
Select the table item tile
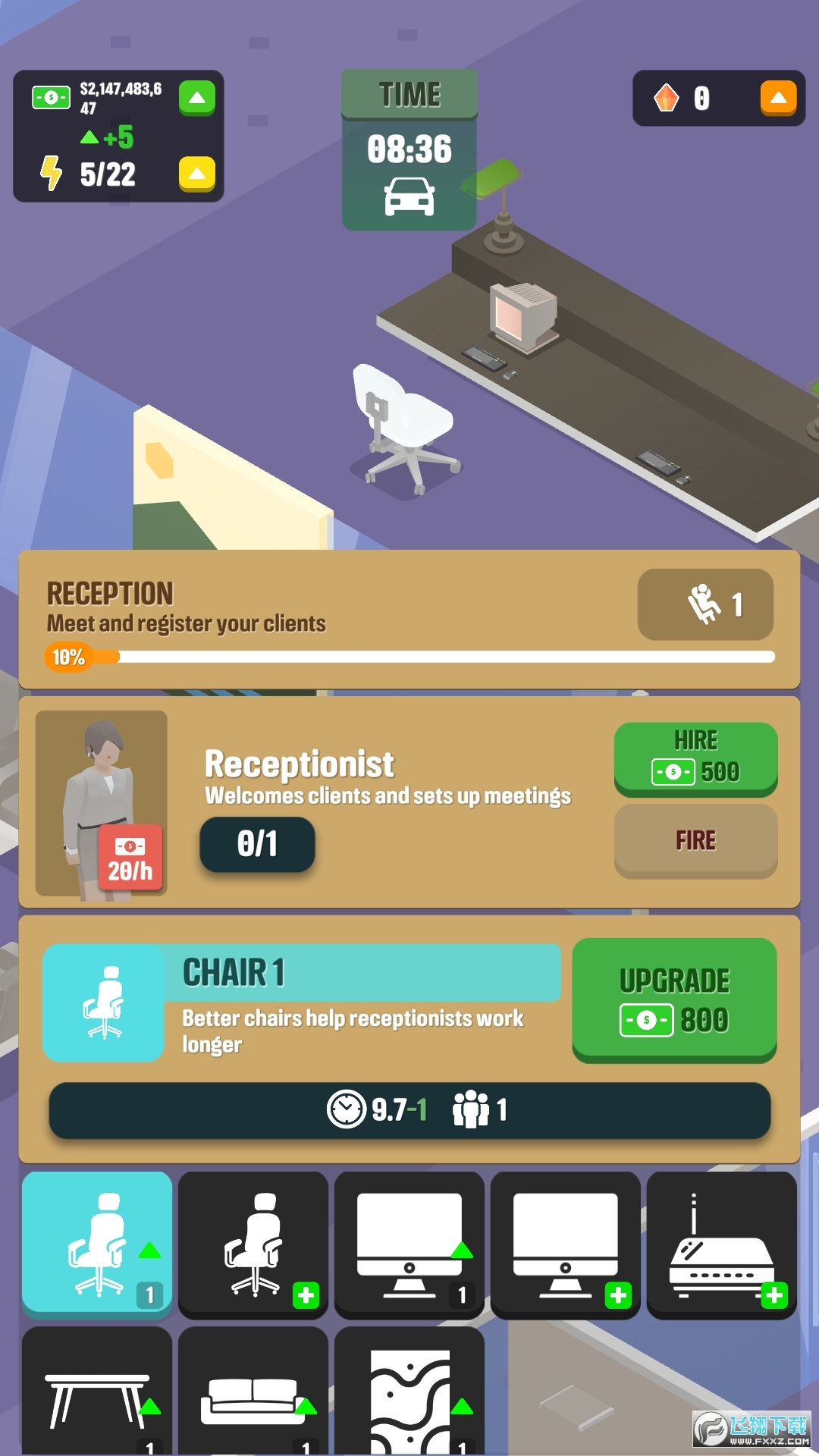click(x=97, y=1395)
